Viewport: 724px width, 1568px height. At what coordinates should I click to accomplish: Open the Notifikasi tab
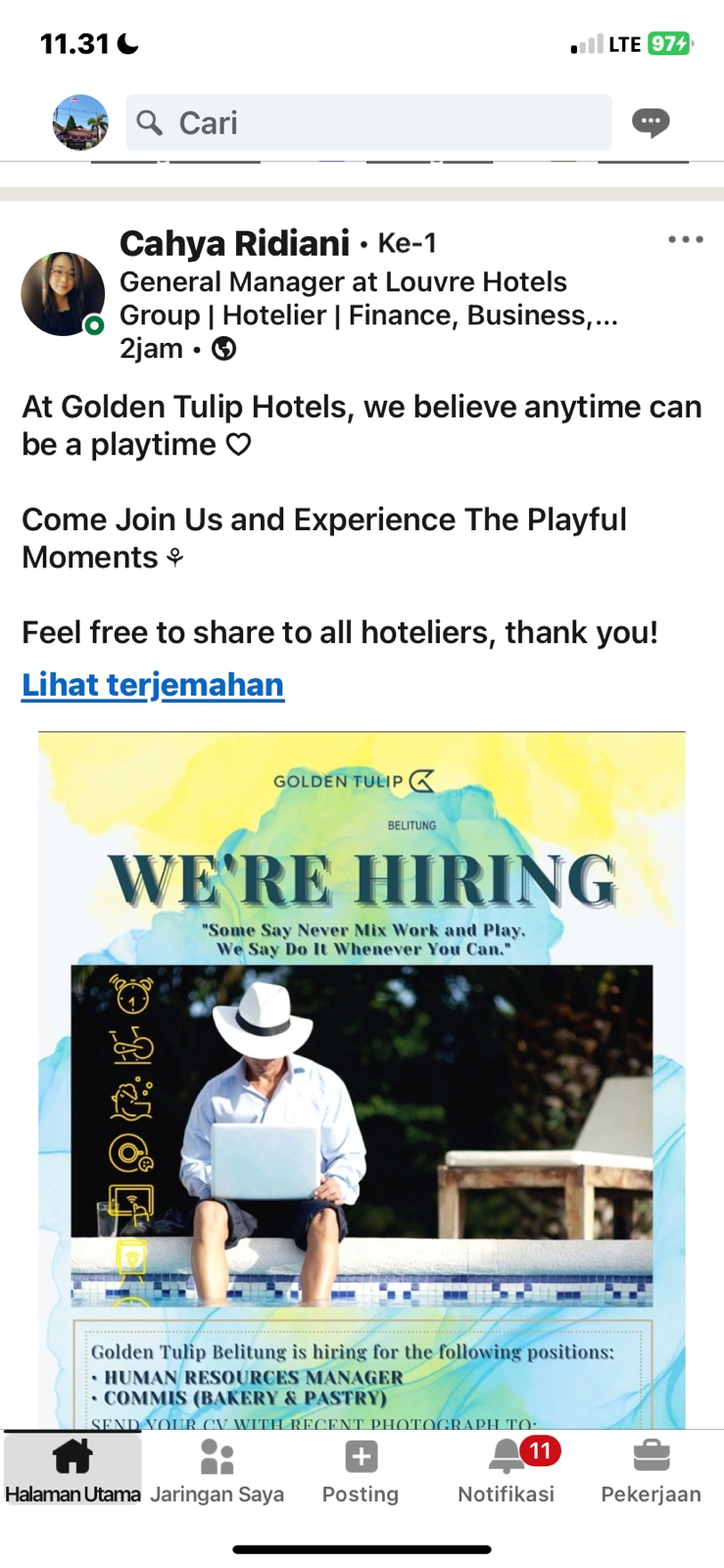[x=507, y=1470]
